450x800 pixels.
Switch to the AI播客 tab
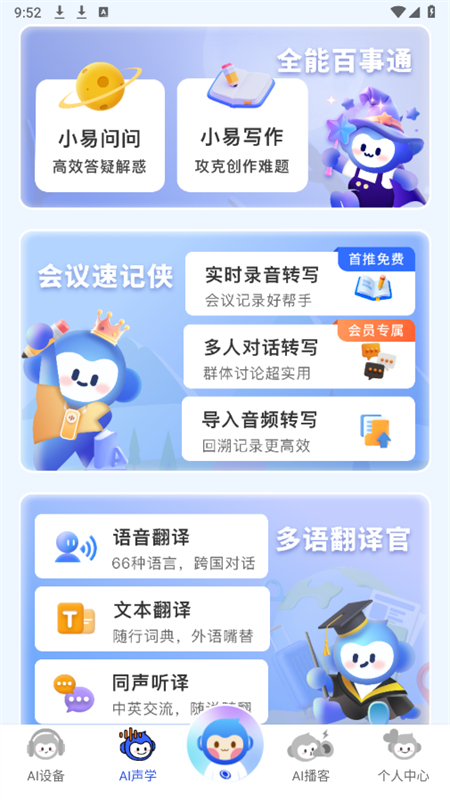point(311,756)
